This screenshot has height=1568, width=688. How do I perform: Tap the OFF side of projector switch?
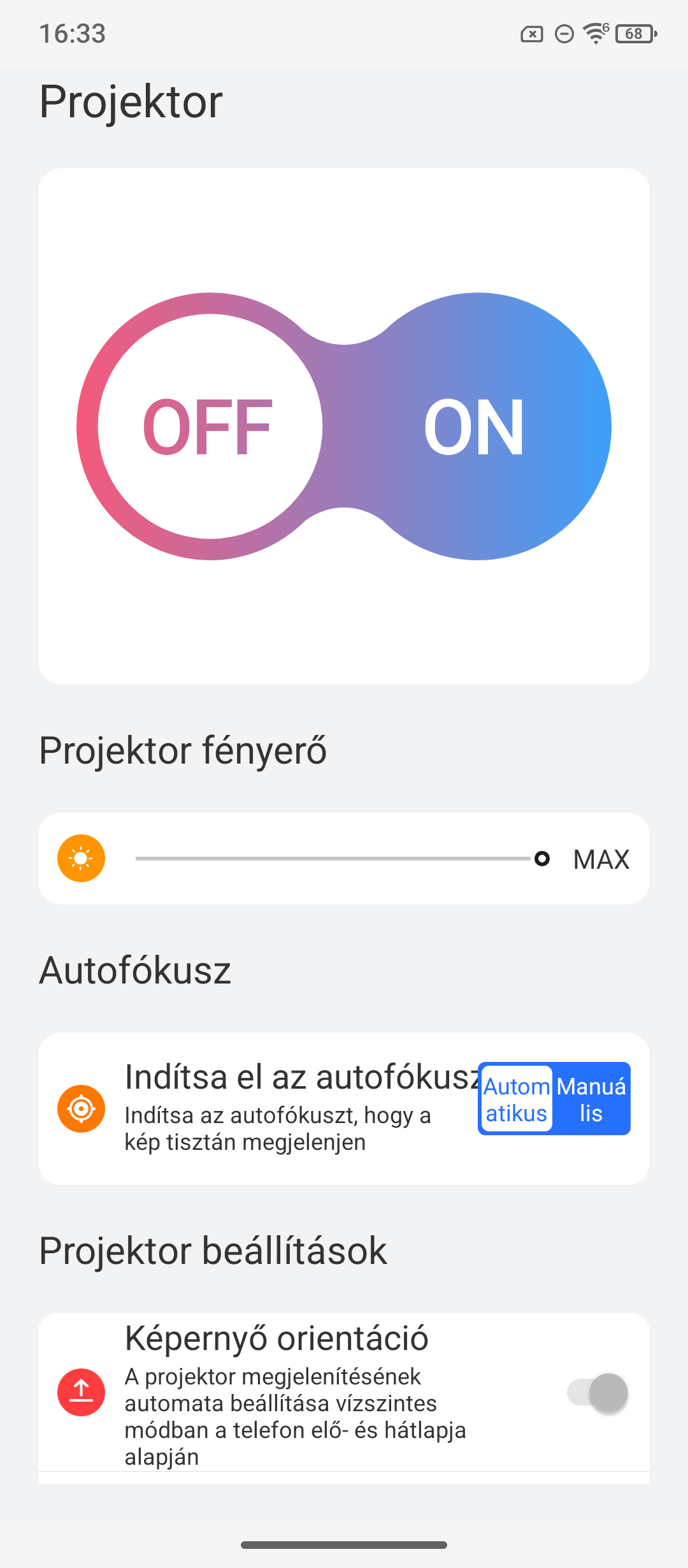coord(210,426)
